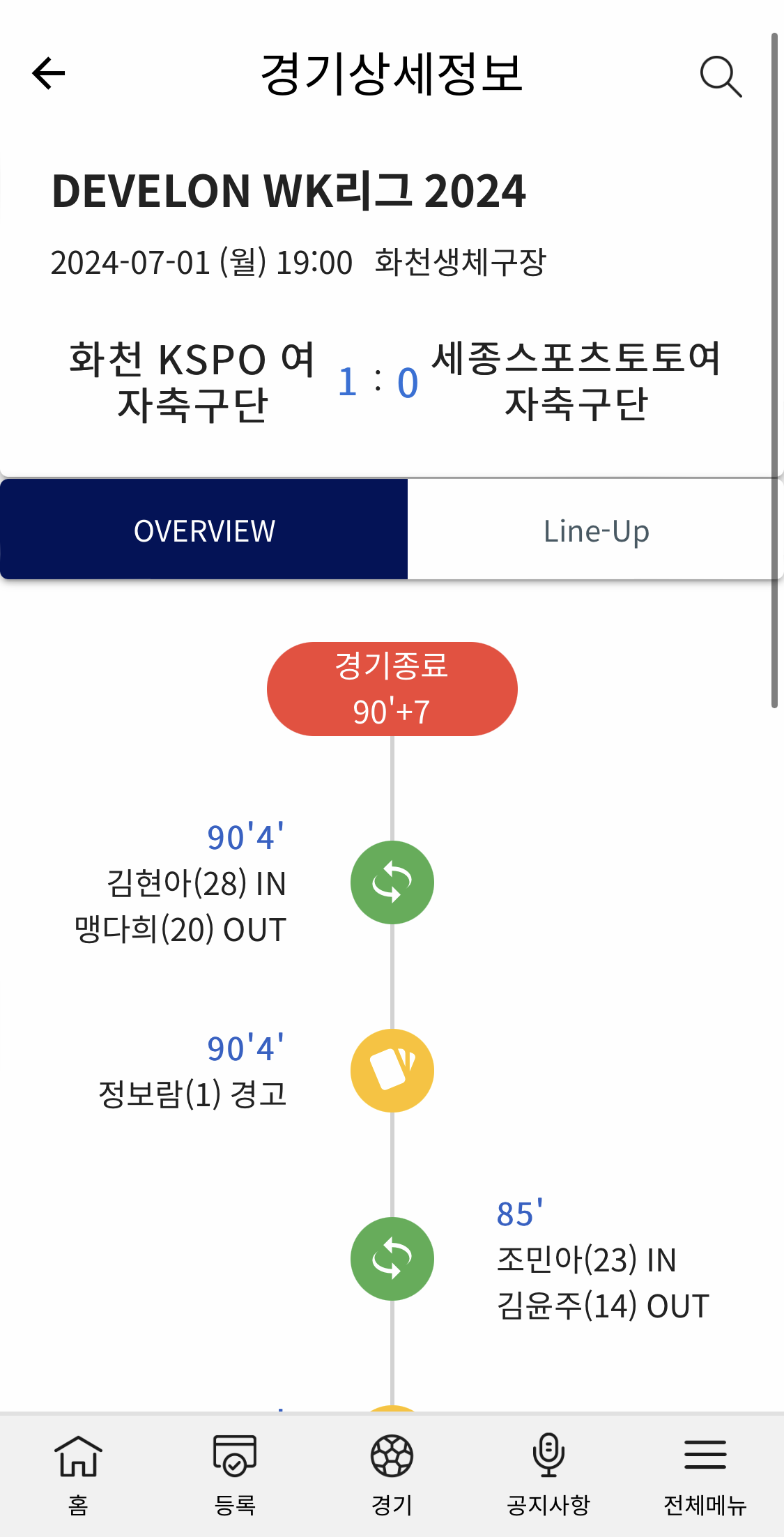Select the OVERVIEW tab
This screenshot has height=1537, width=784.
point(204,530)
